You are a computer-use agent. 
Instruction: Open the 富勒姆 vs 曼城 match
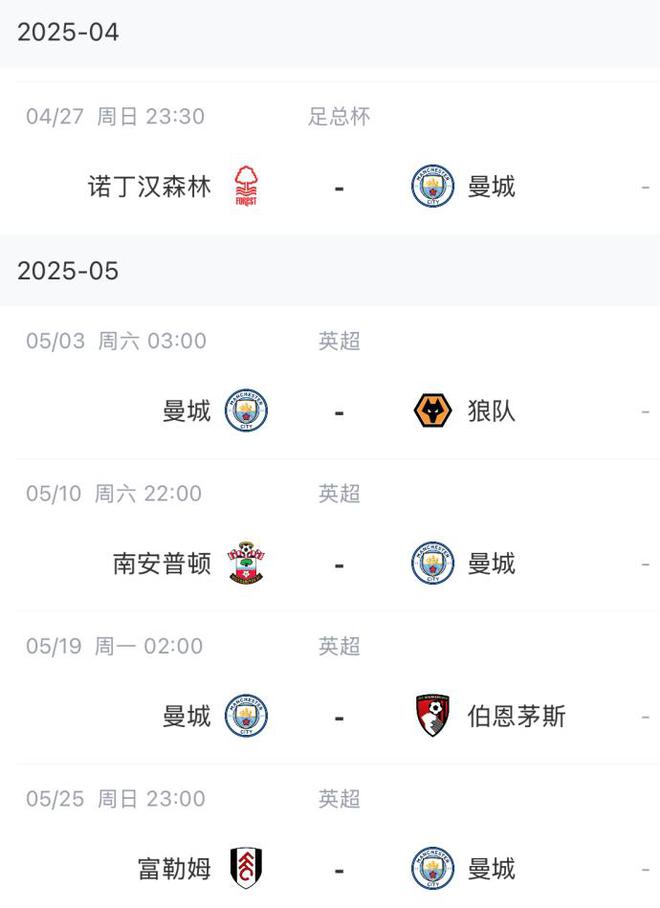(338, 868)
